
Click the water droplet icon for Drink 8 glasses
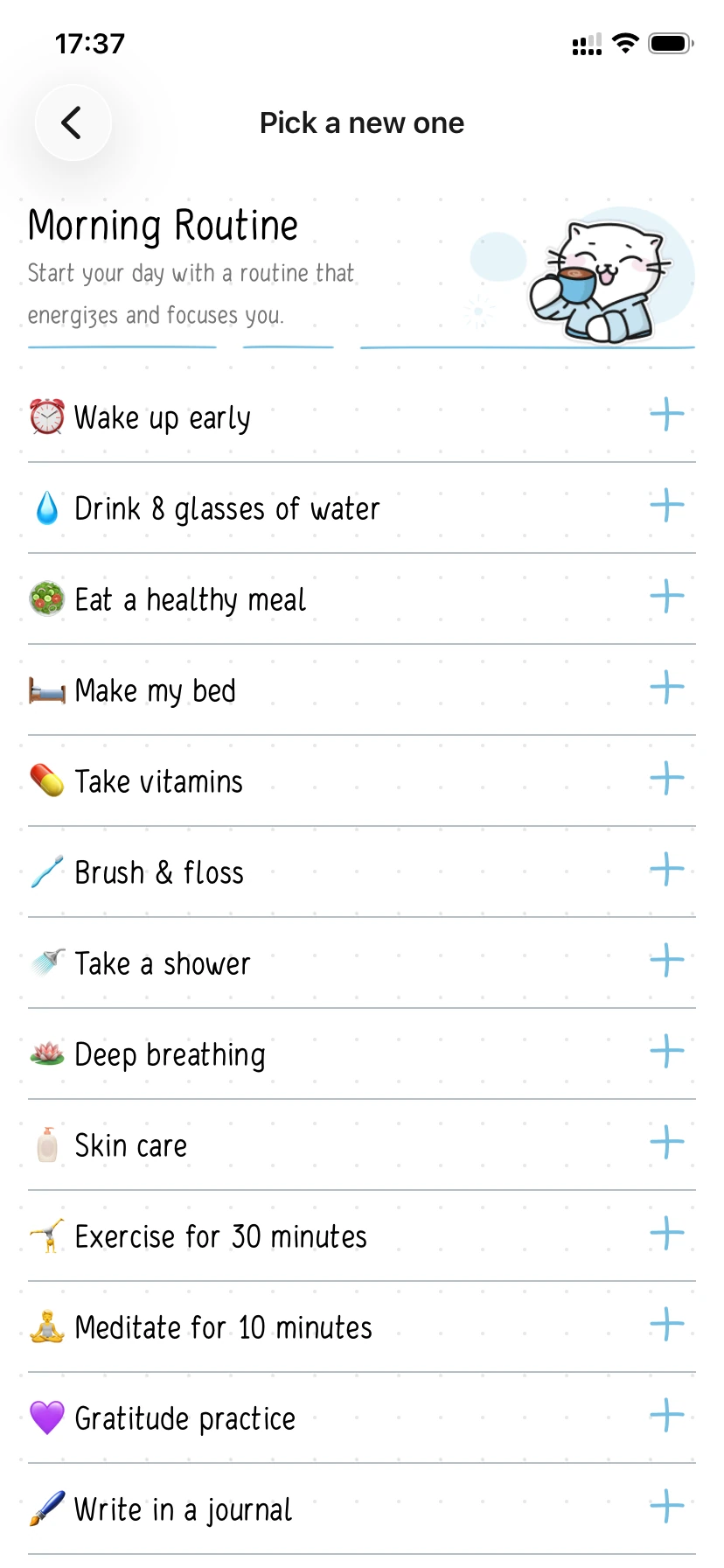(46, 507)
